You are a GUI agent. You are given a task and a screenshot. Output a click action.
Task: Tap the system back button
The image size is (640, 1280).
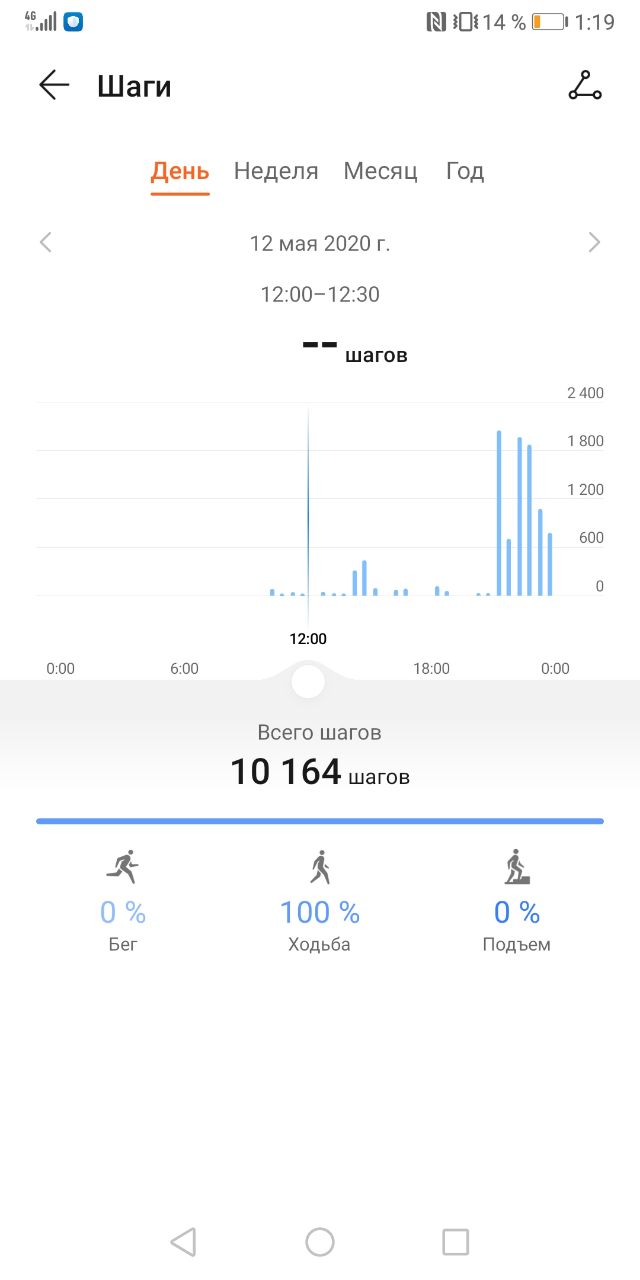(x=183, y=1242)
